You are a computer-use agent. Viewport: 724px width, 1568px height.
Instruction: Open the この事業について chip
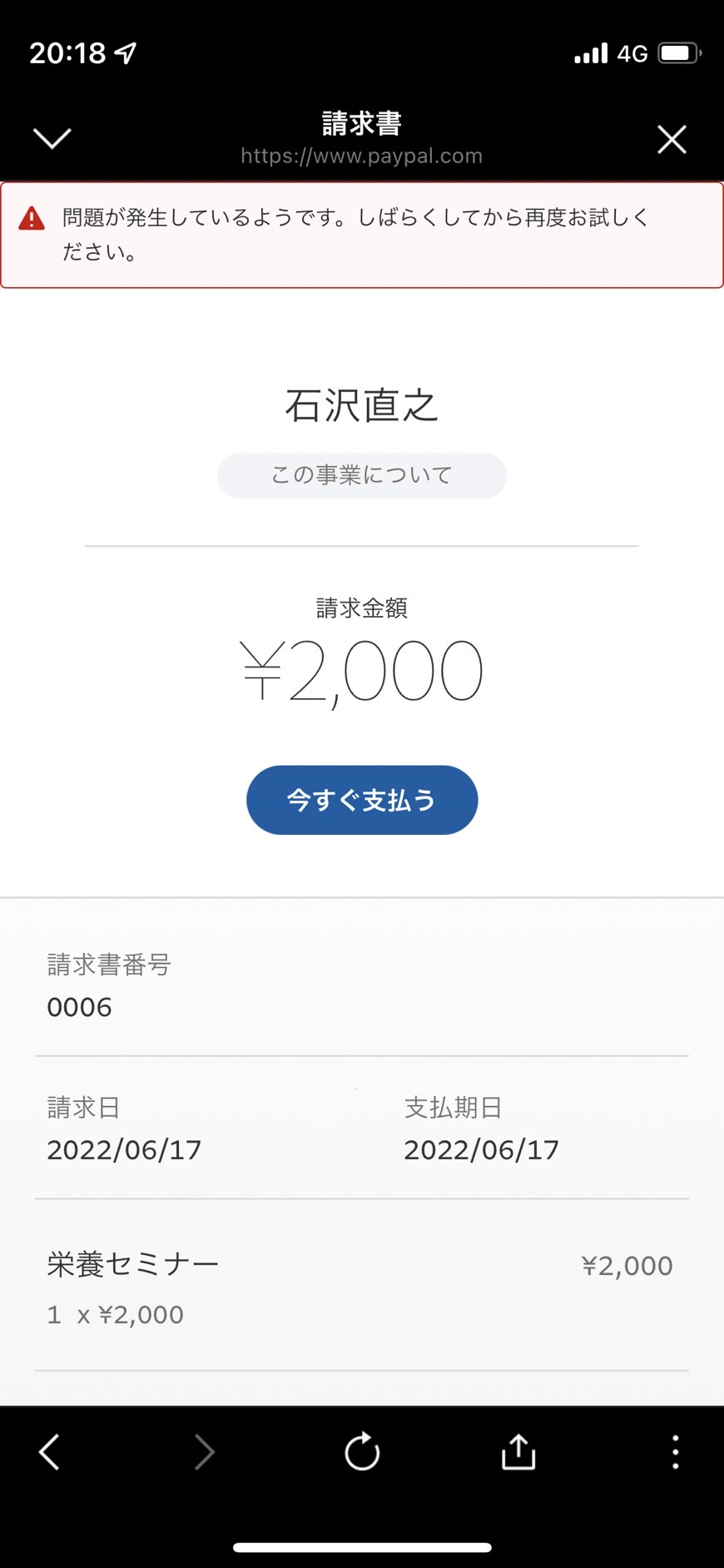[x=362, y=475]
